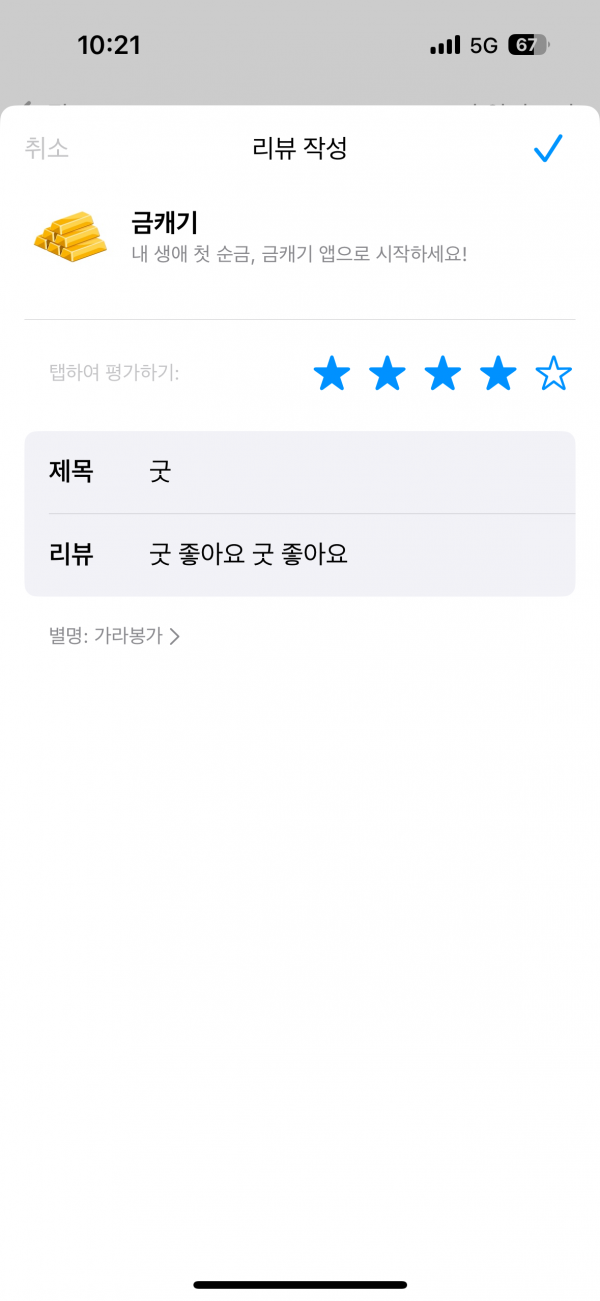Set the rating to three stars

(x=443, y=374)
